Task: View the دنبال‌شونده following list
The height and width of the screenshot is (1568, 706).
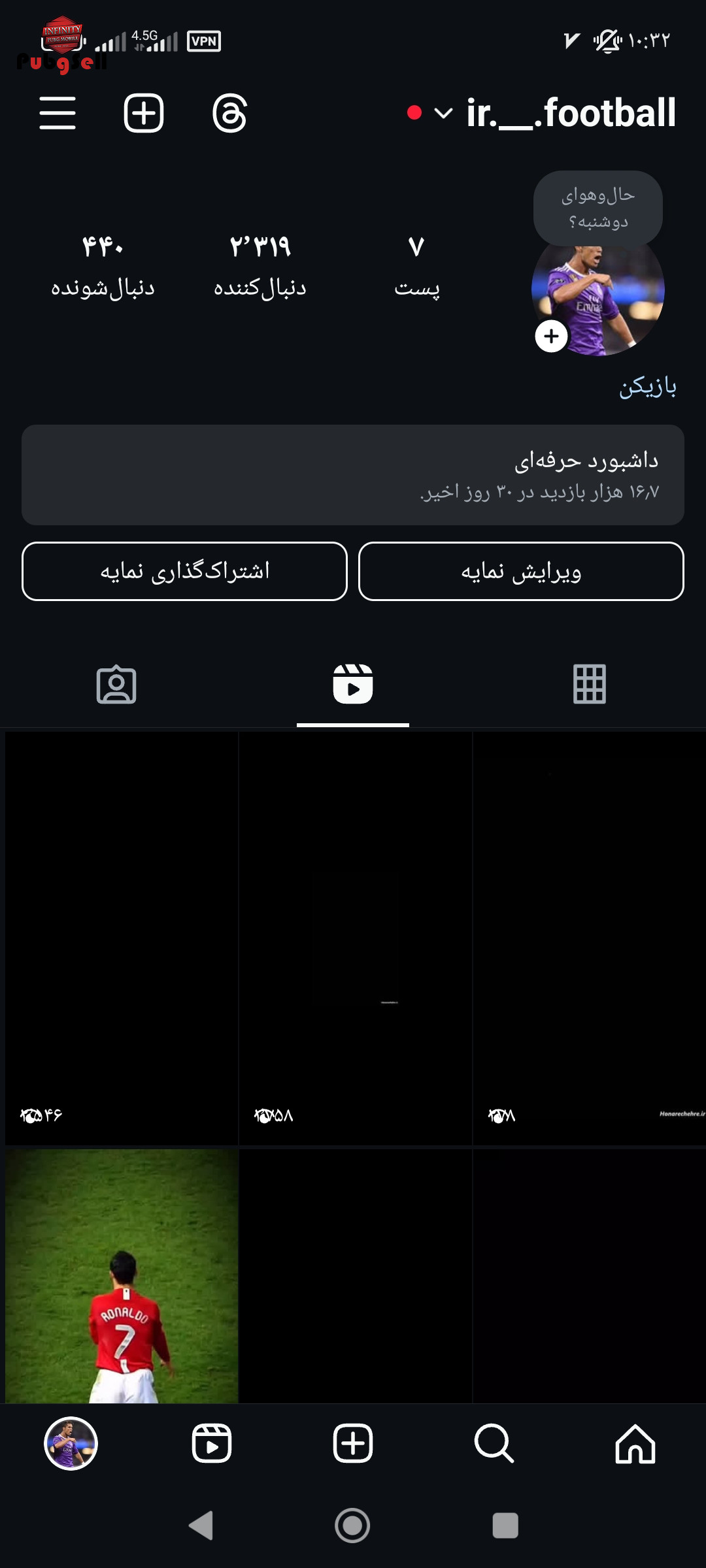Action: [x=103, y=265]
